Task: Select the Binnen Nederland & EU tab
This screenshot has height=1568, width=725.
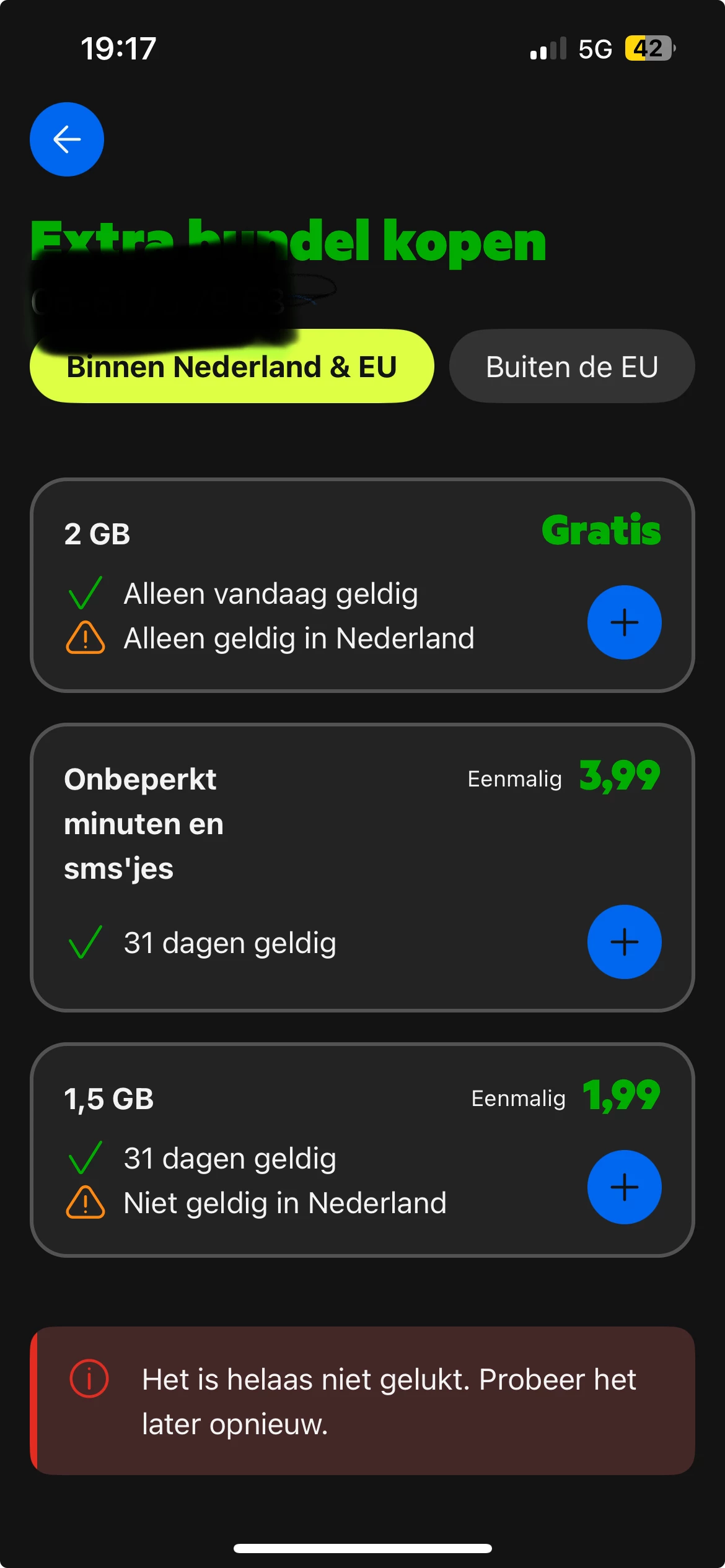Action: (x=231, y=368)
